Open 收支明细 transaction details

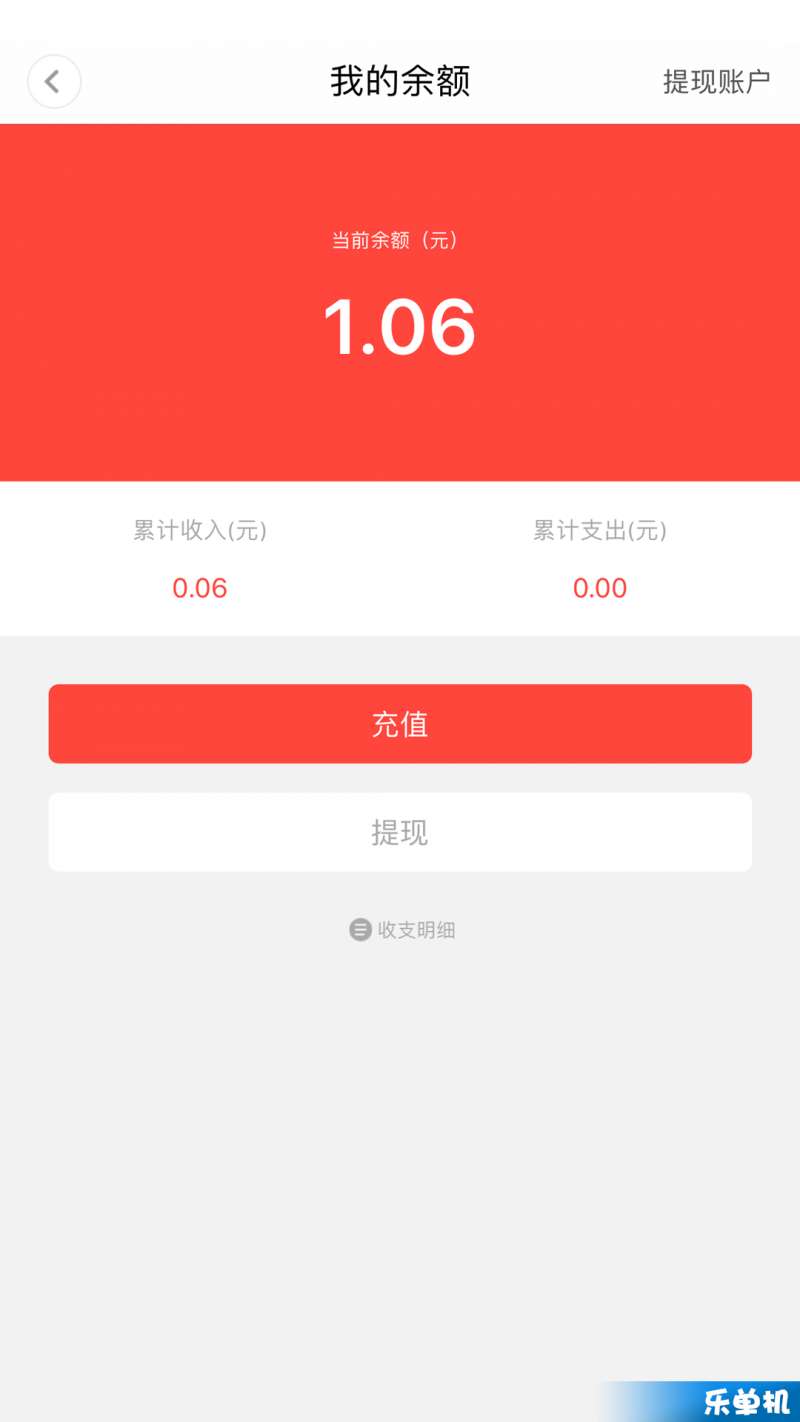(402, 930)
